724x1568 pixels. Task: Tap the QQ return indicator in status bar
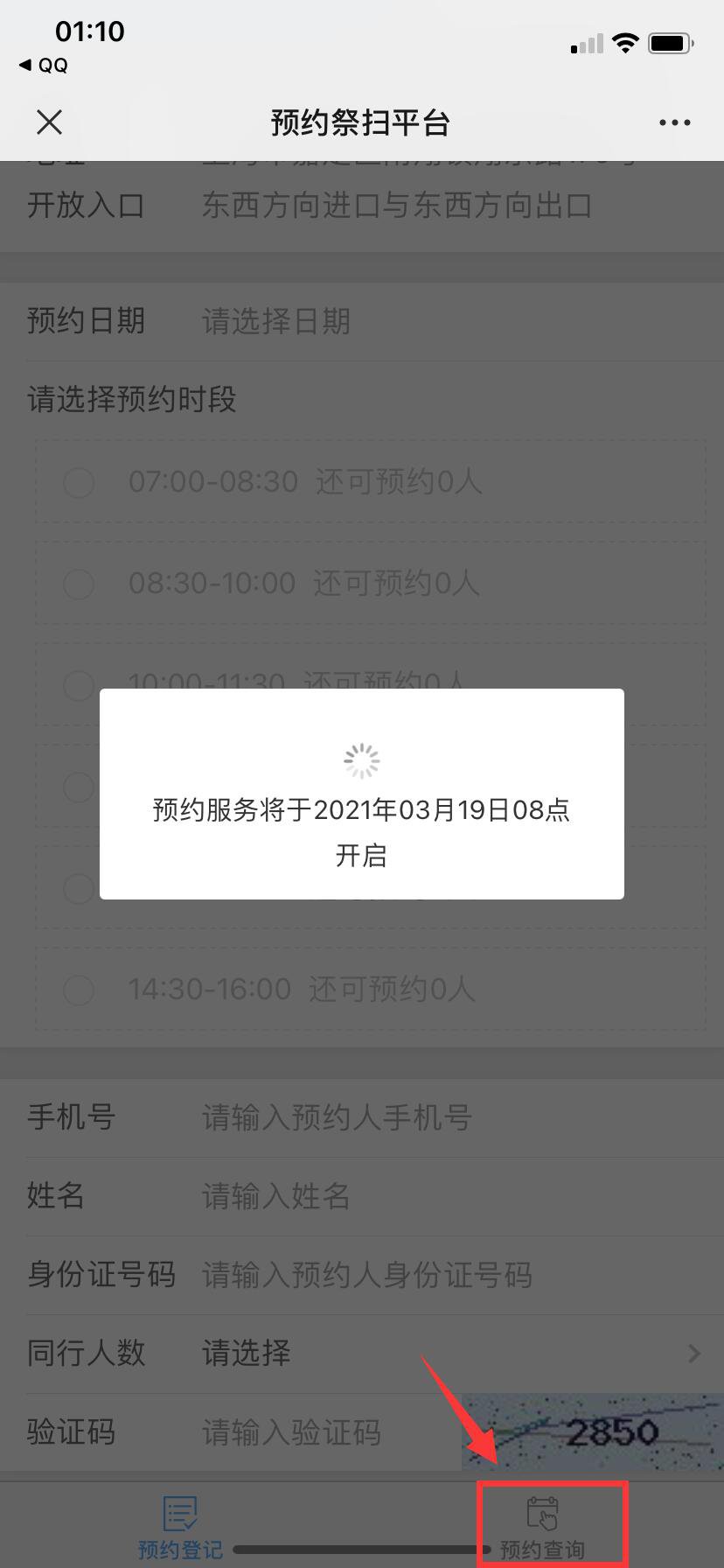coord(42,65)
